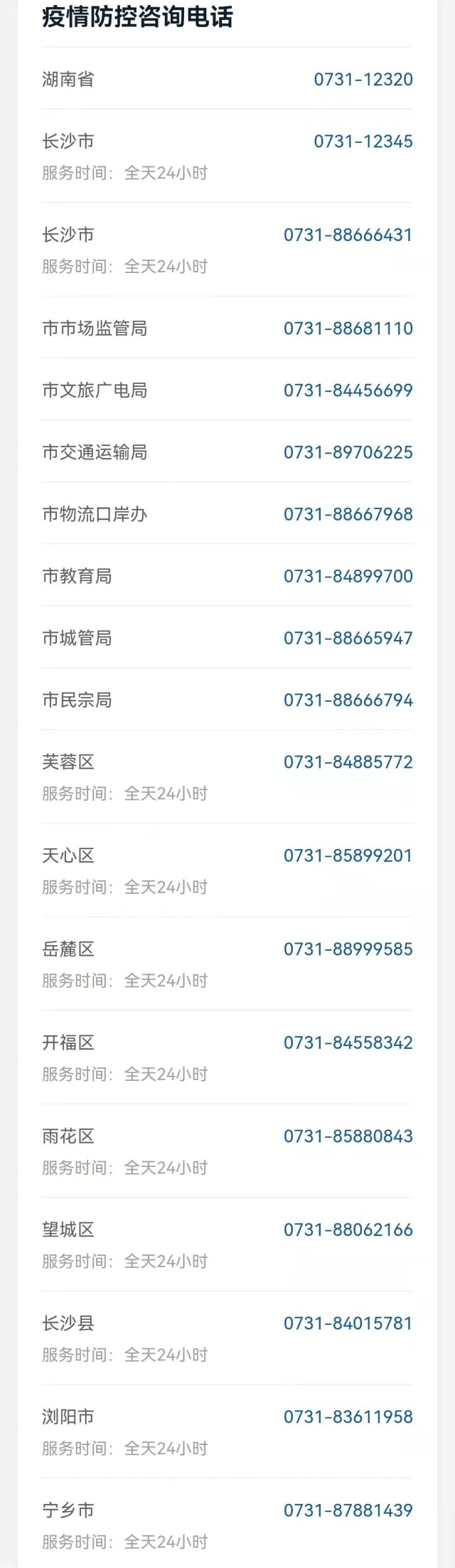The height and width of the screenshot is (1568, 455).
Task: Call 长沙县 hotline 0731-84015781
Action: tap(348, 1323)
